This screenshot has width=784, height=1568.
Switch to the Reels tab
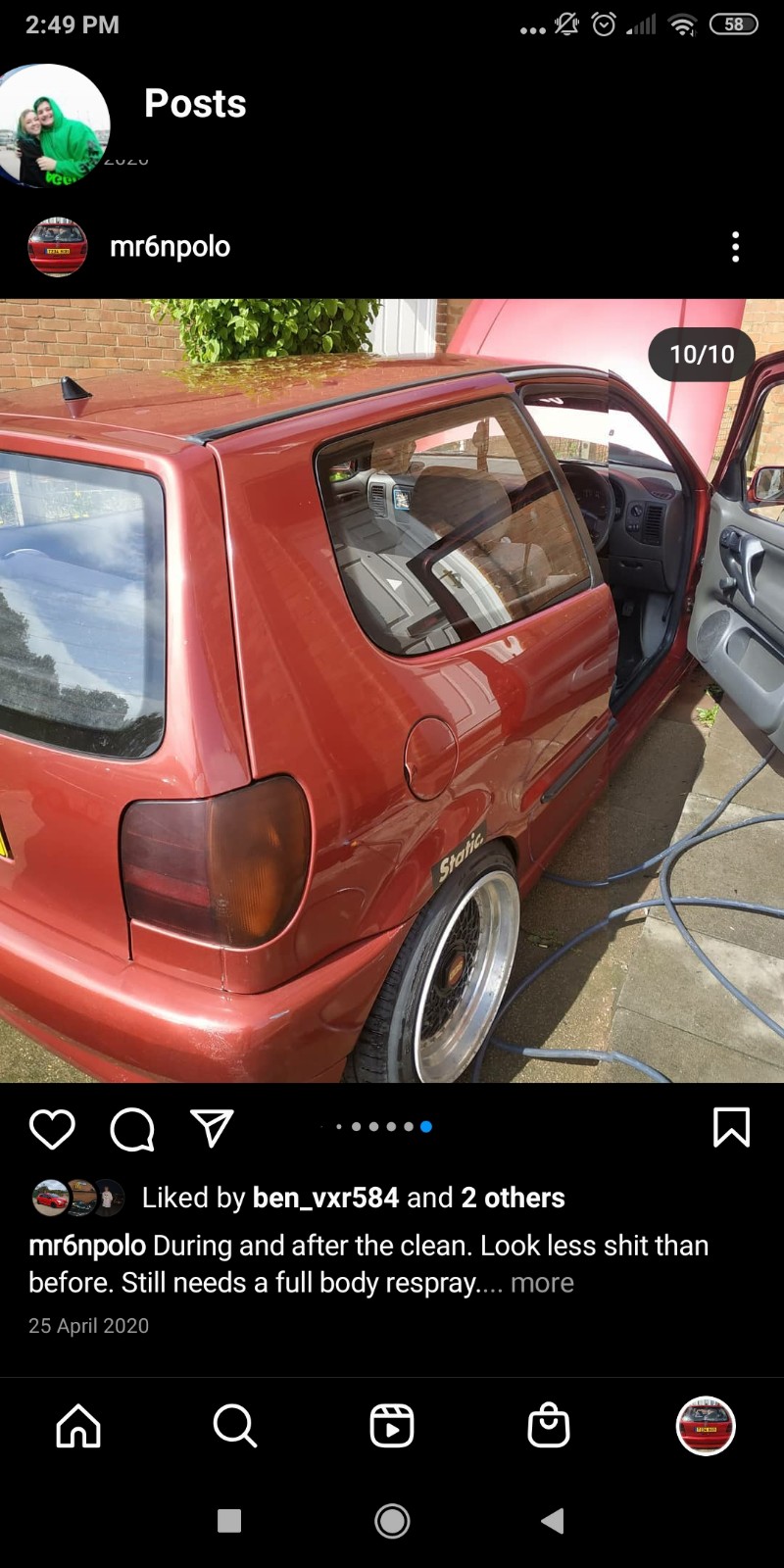[x=392, y=1426]
